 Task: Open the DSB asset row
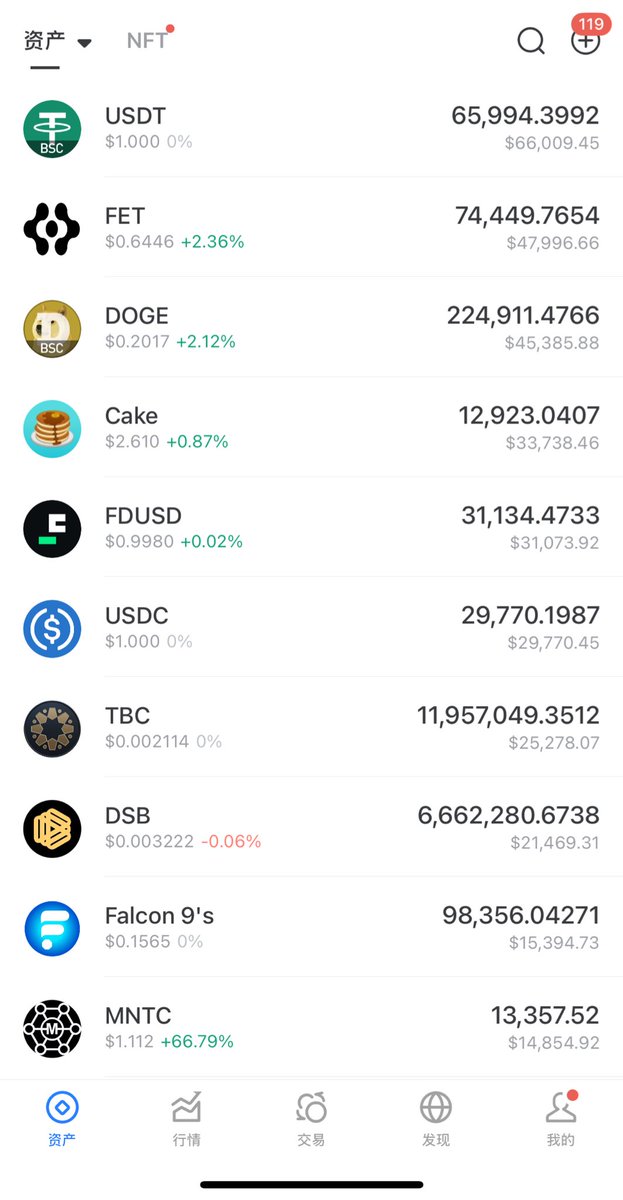click(x=311, y=829)
